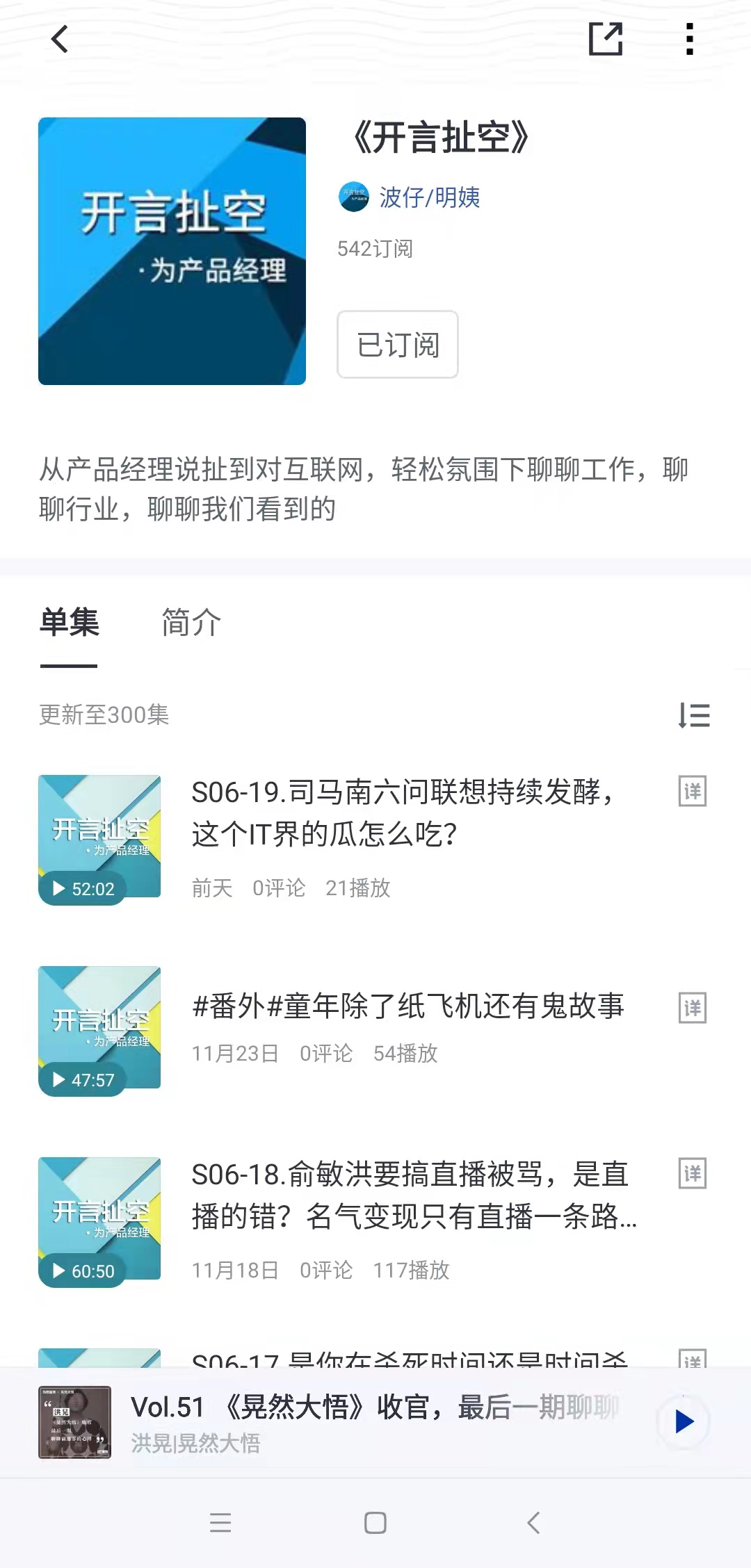Switch to the 简介 tab

191,622
